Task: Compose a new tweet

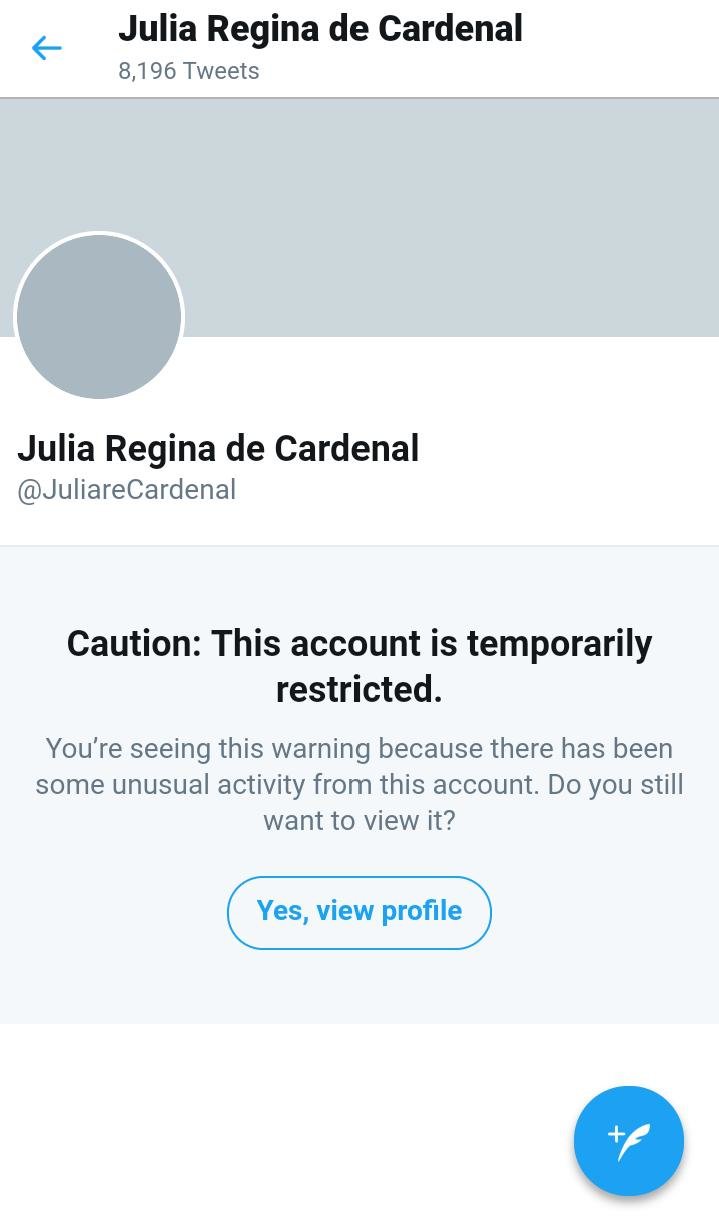Action: [x=629, y=1140]
